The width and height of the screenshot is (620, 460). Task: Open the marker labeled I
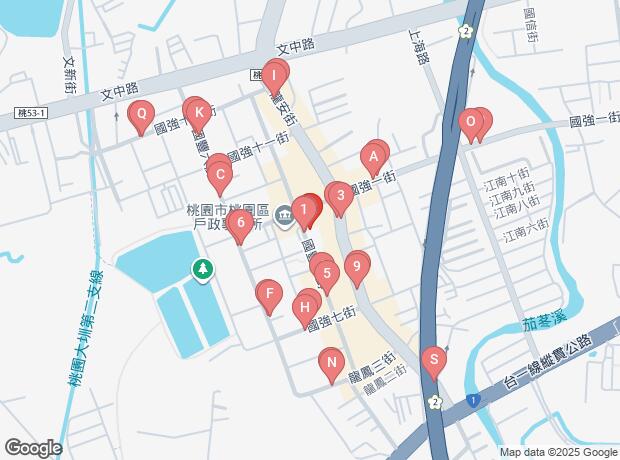click(x=274, y=75)
